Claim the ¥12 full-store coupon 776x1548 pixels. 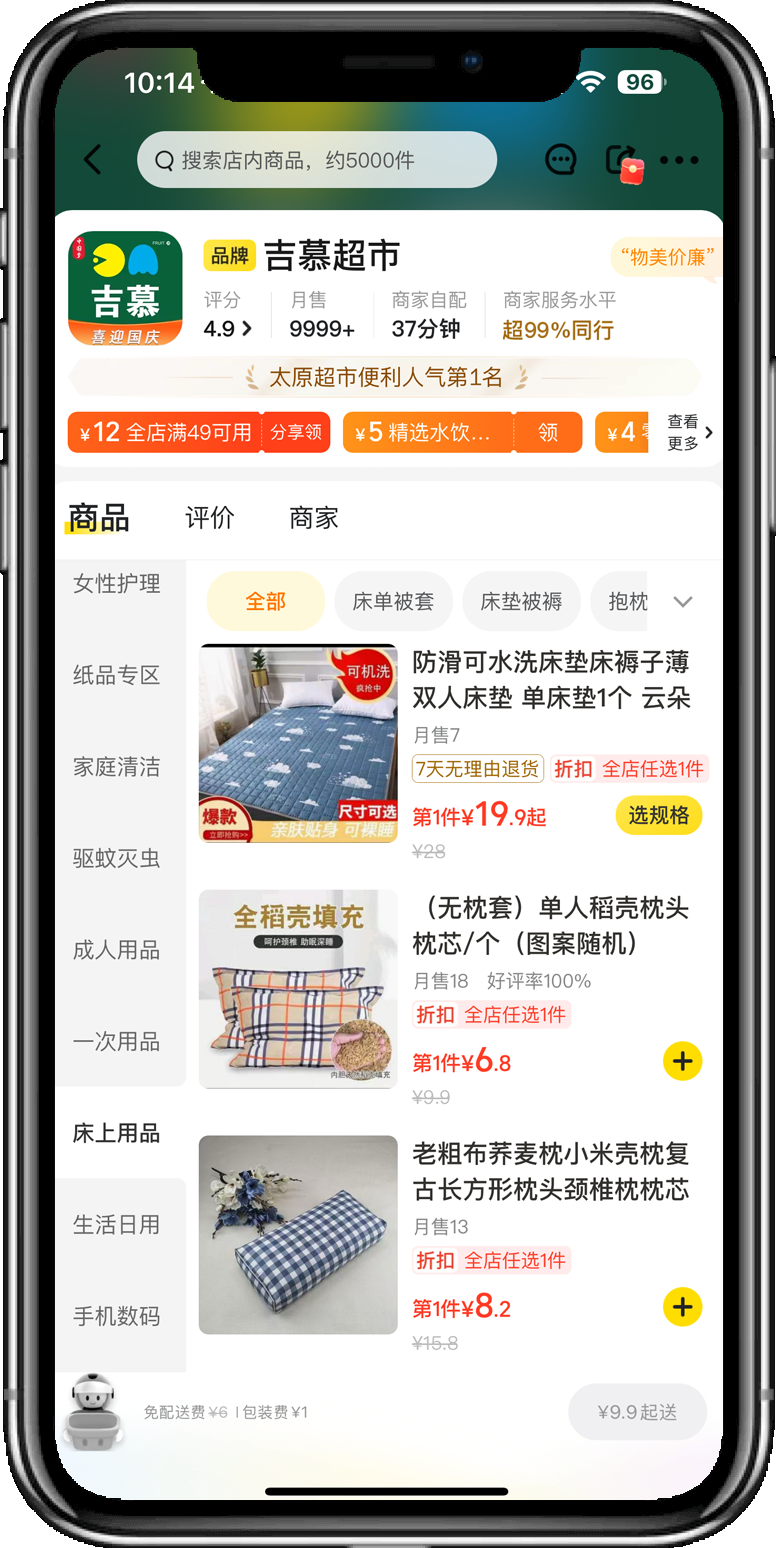click(x=296, y=432)
